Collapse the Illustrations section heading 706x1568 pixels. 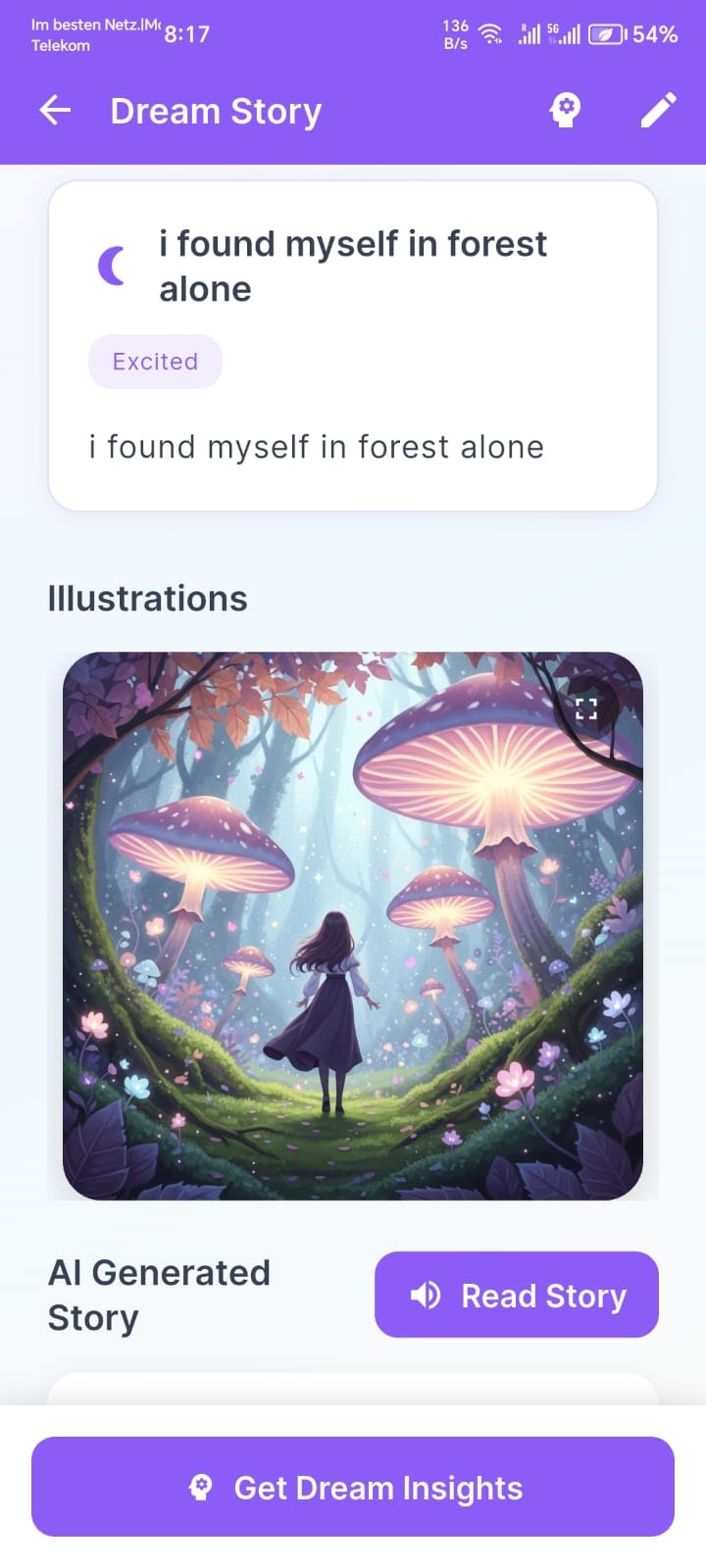147,598
